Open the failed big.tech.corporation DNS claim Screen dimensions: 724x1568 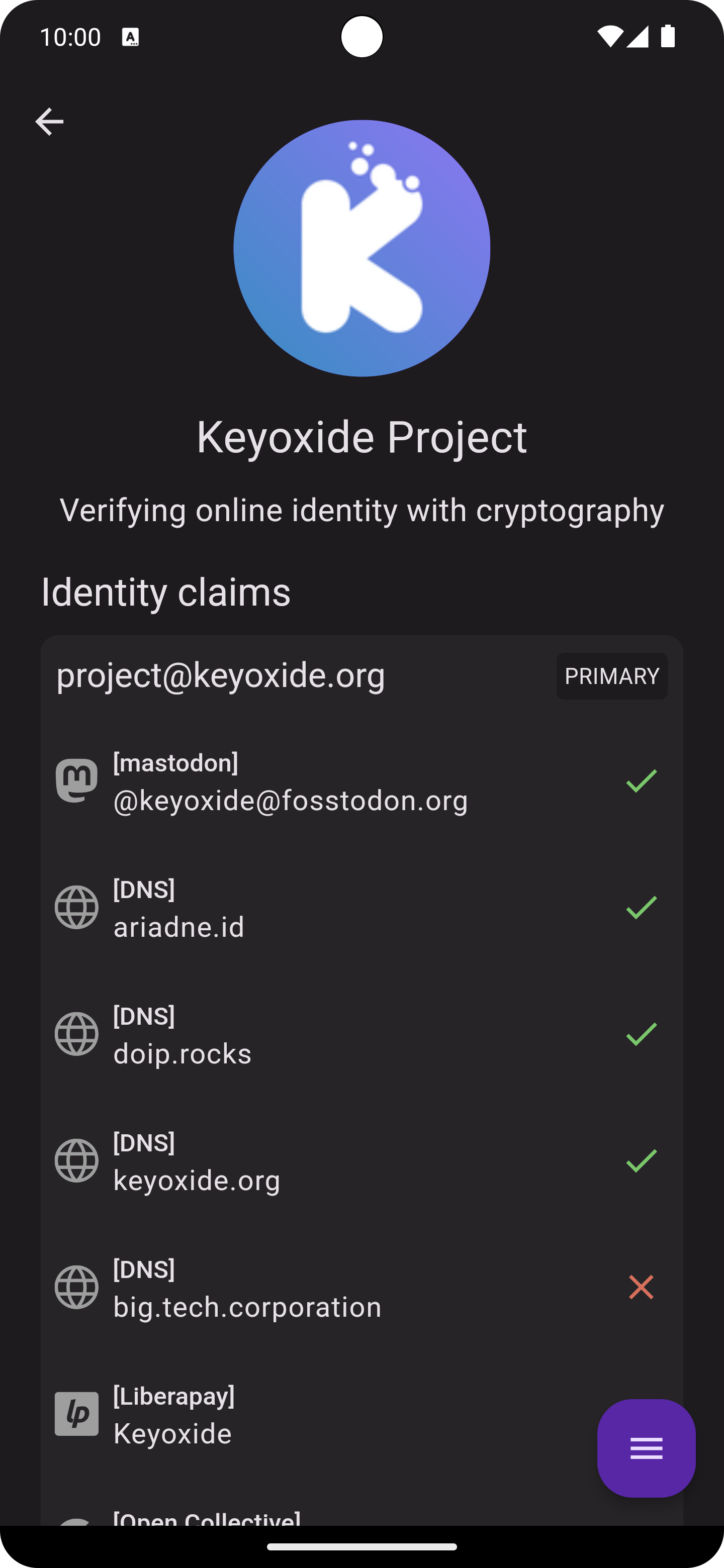(361, 1288)
